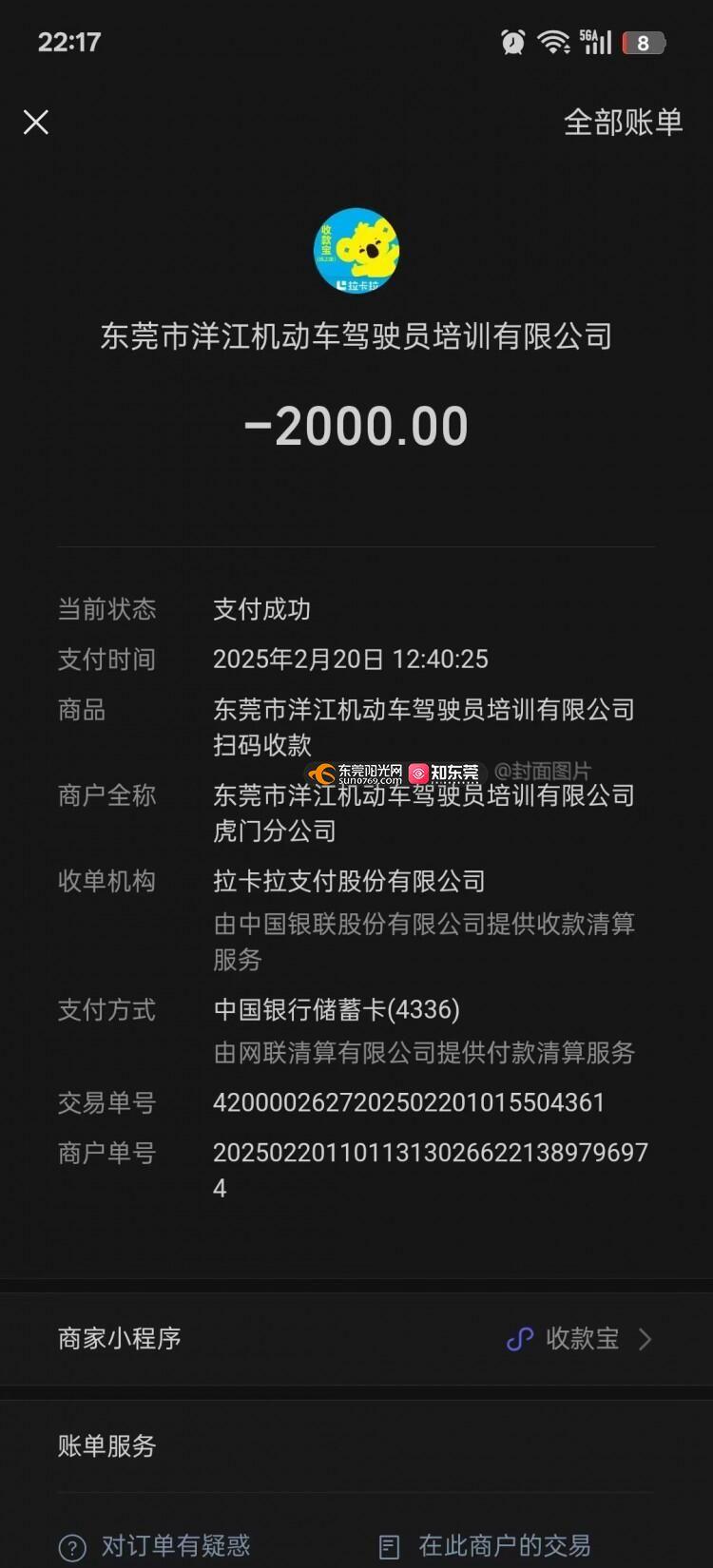
Task: Open 全部账单 (all bills)
Action: (x=623, y=122)
